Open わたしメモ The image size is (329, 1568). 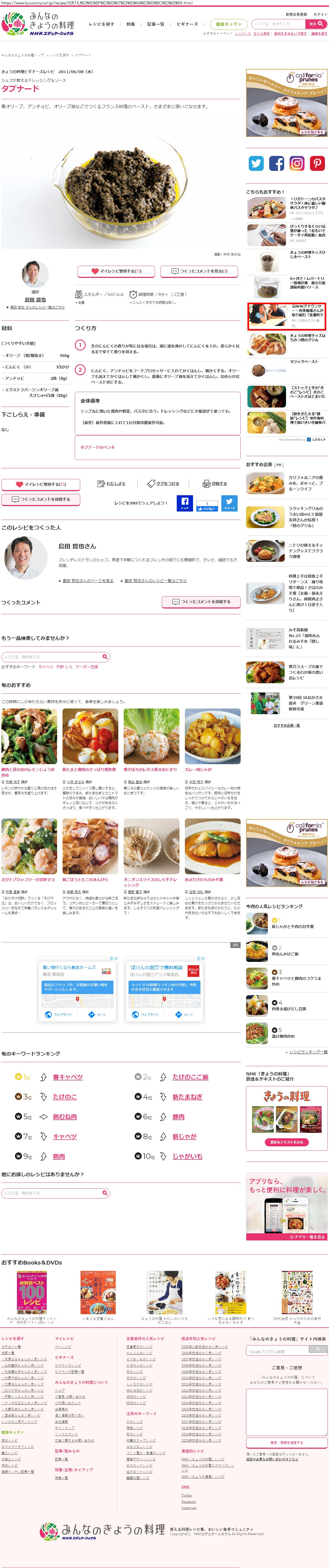click(112, 483)
